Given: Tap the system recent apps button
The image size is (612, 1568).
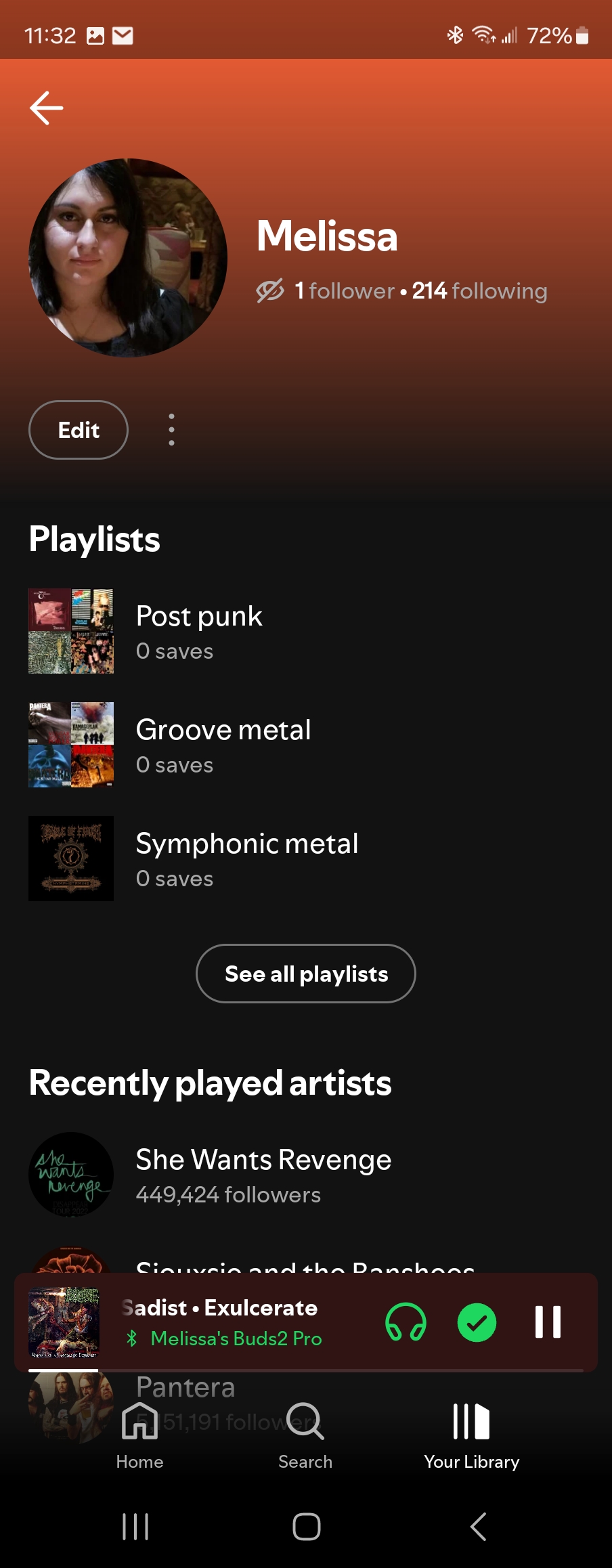Looking at the screenshot, I should [x=135, y=1527].
